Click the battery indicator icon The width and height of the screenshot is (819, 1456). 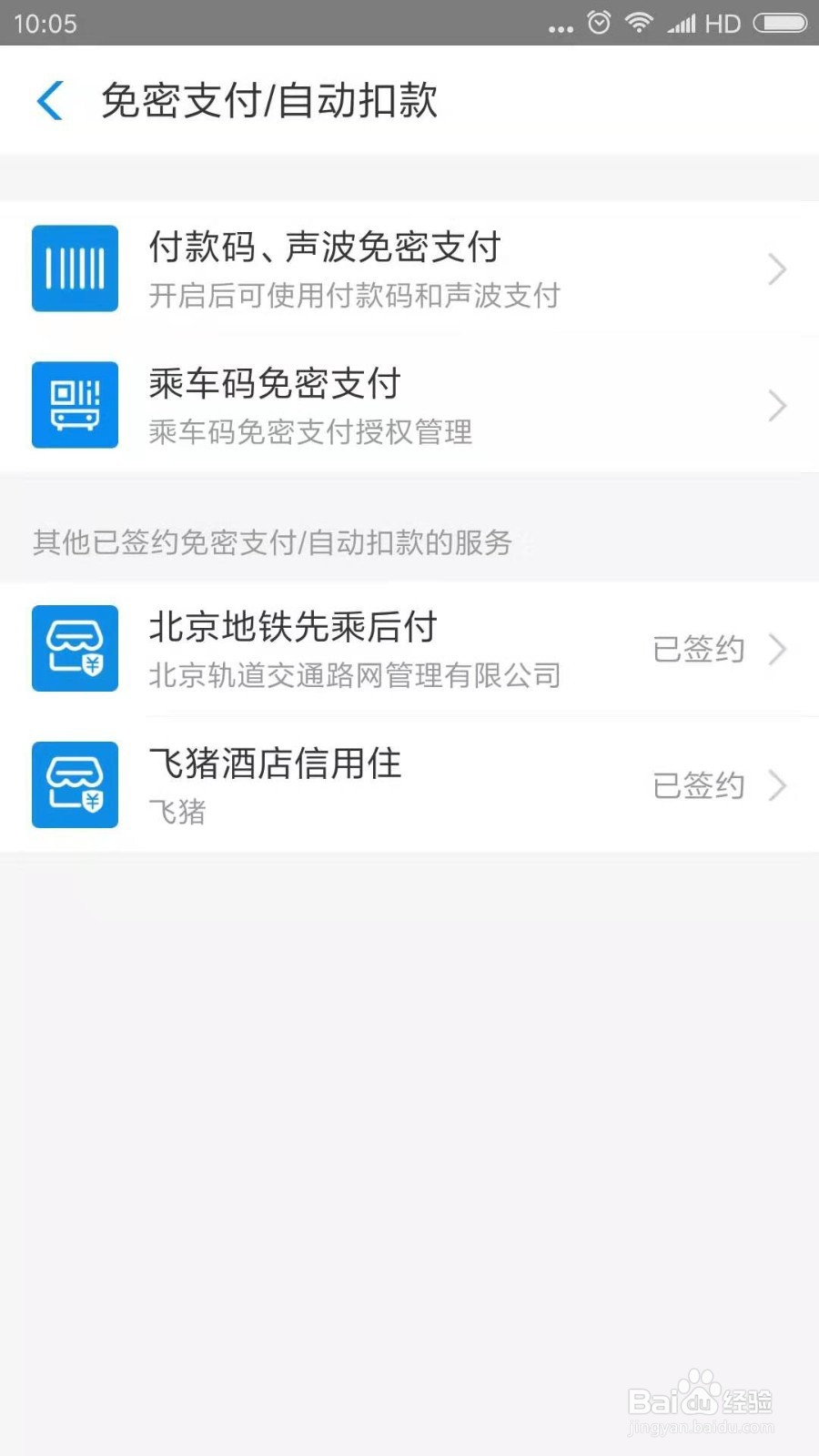(x=778, y=23)
